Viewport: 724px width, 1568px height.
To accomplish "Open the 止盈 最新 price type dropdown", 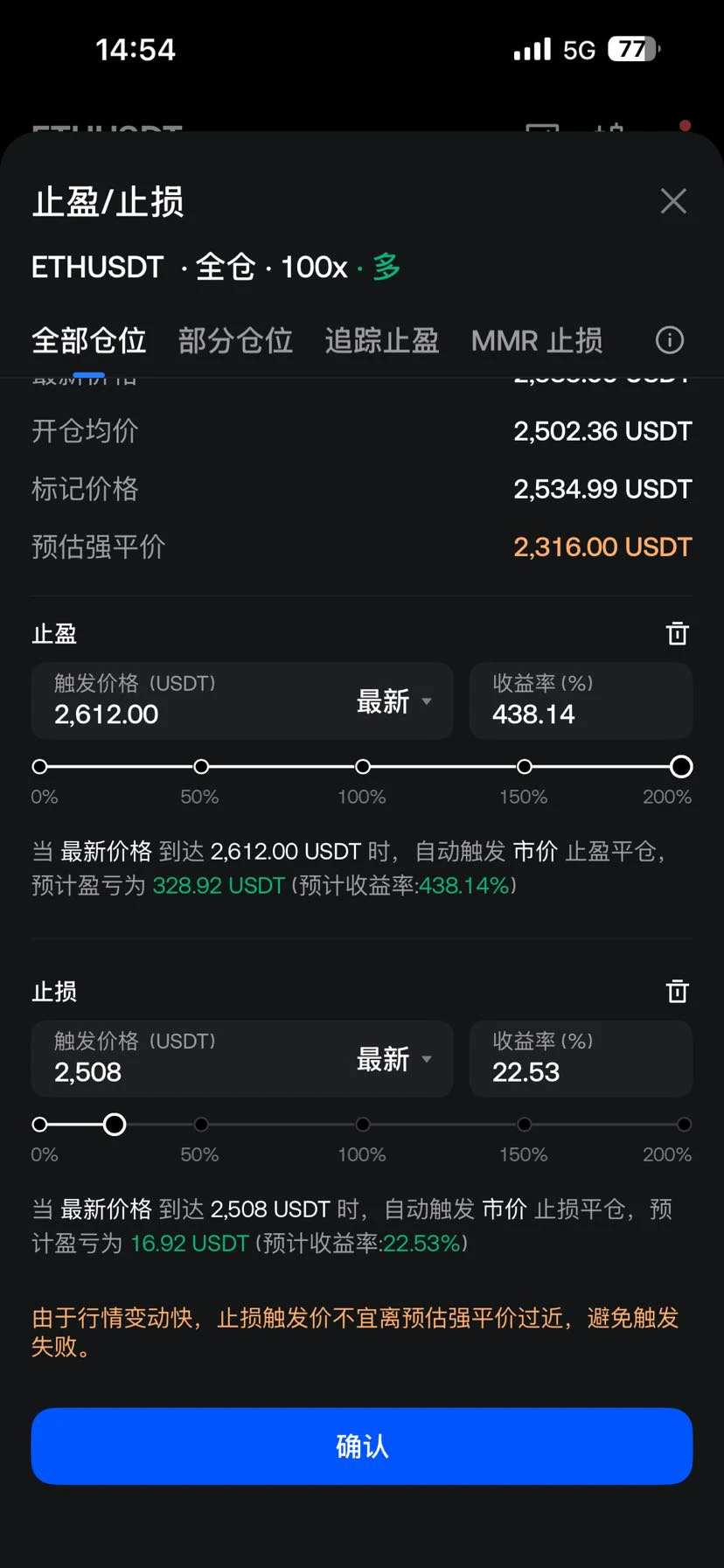I will click(x=395, y=700).
